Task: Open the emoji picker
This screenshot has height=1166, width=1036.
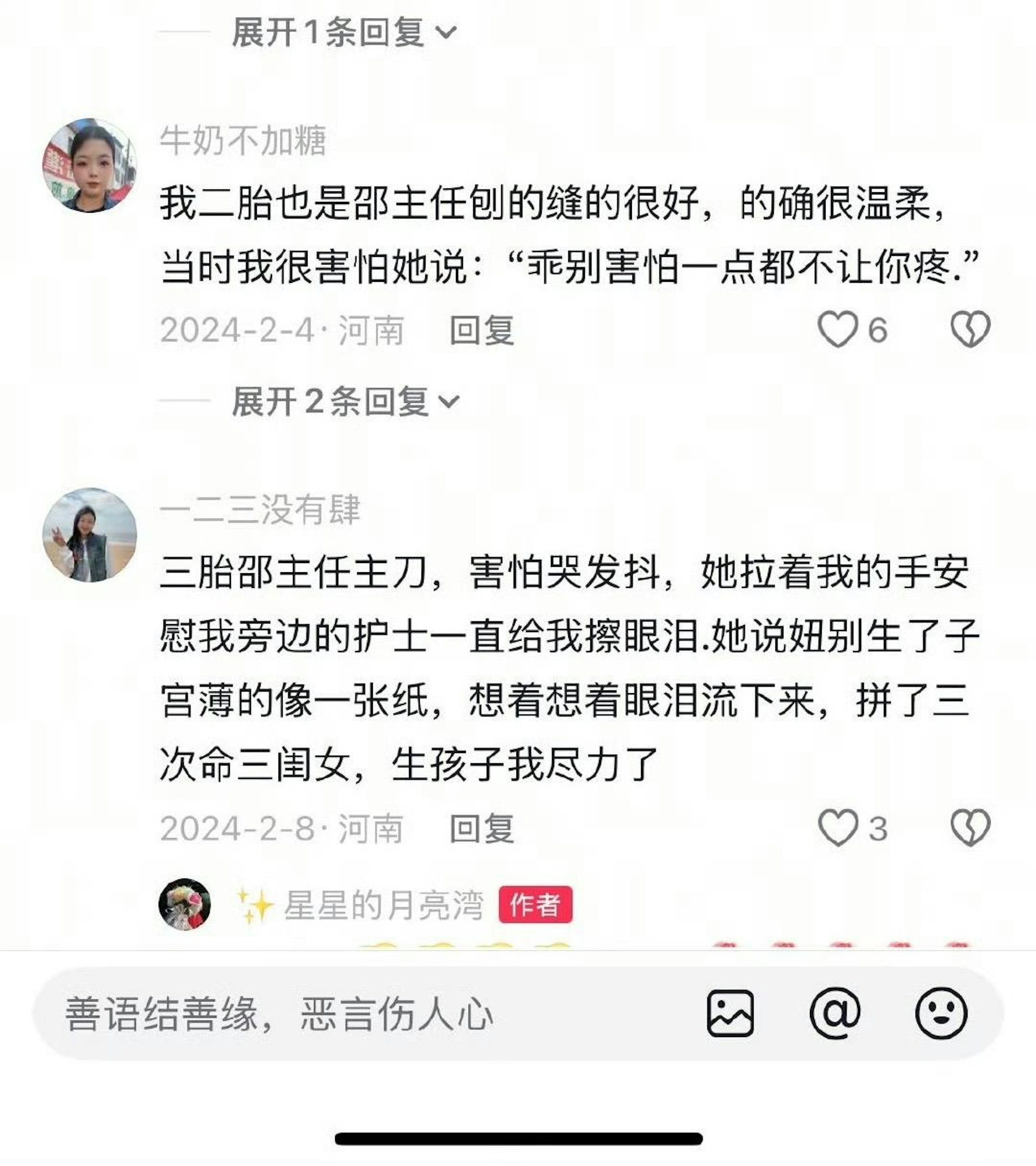Action: coord(941,1014)
